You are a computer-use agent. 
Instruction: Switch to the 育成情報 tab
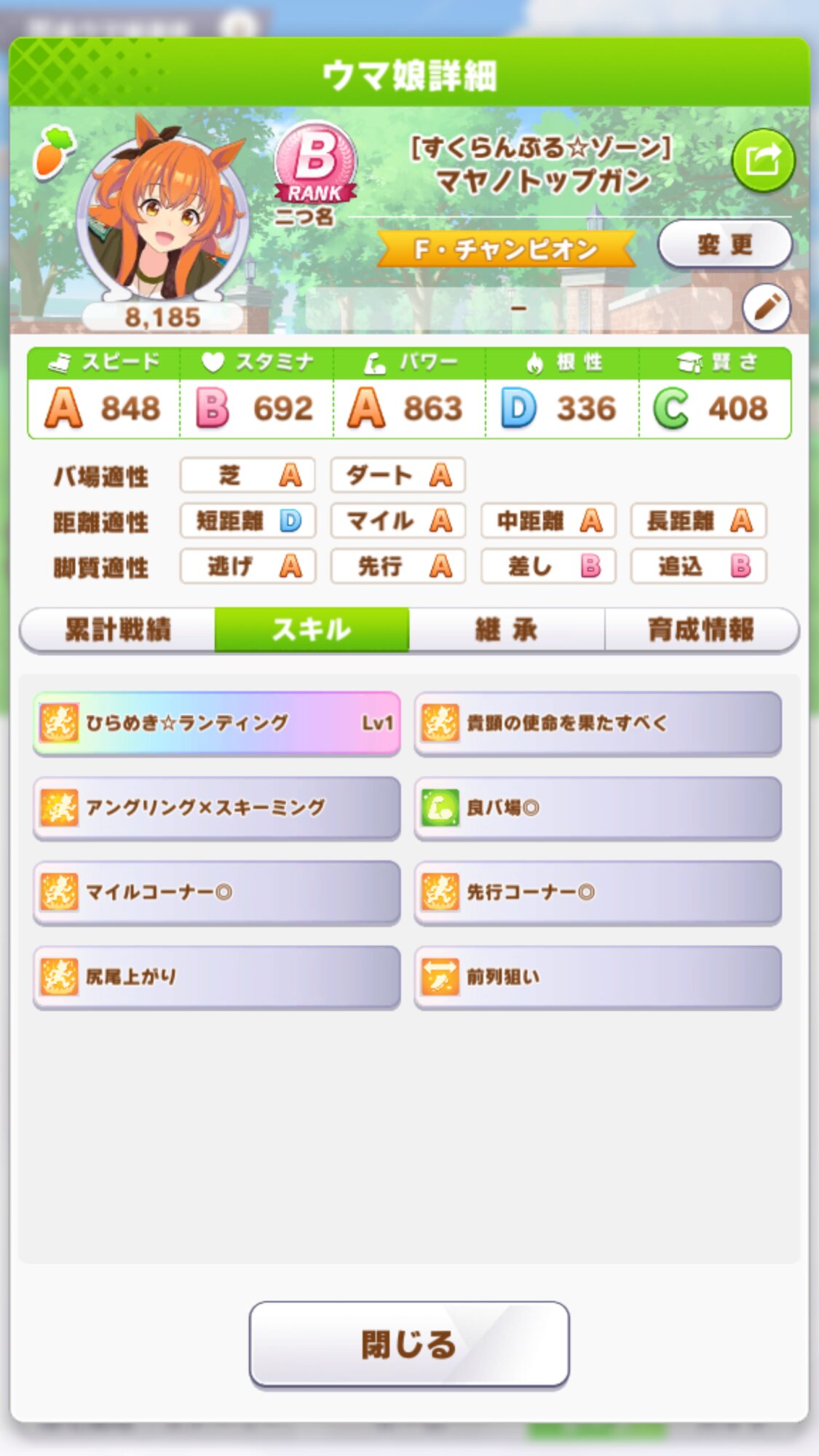[x=701, y=630]
